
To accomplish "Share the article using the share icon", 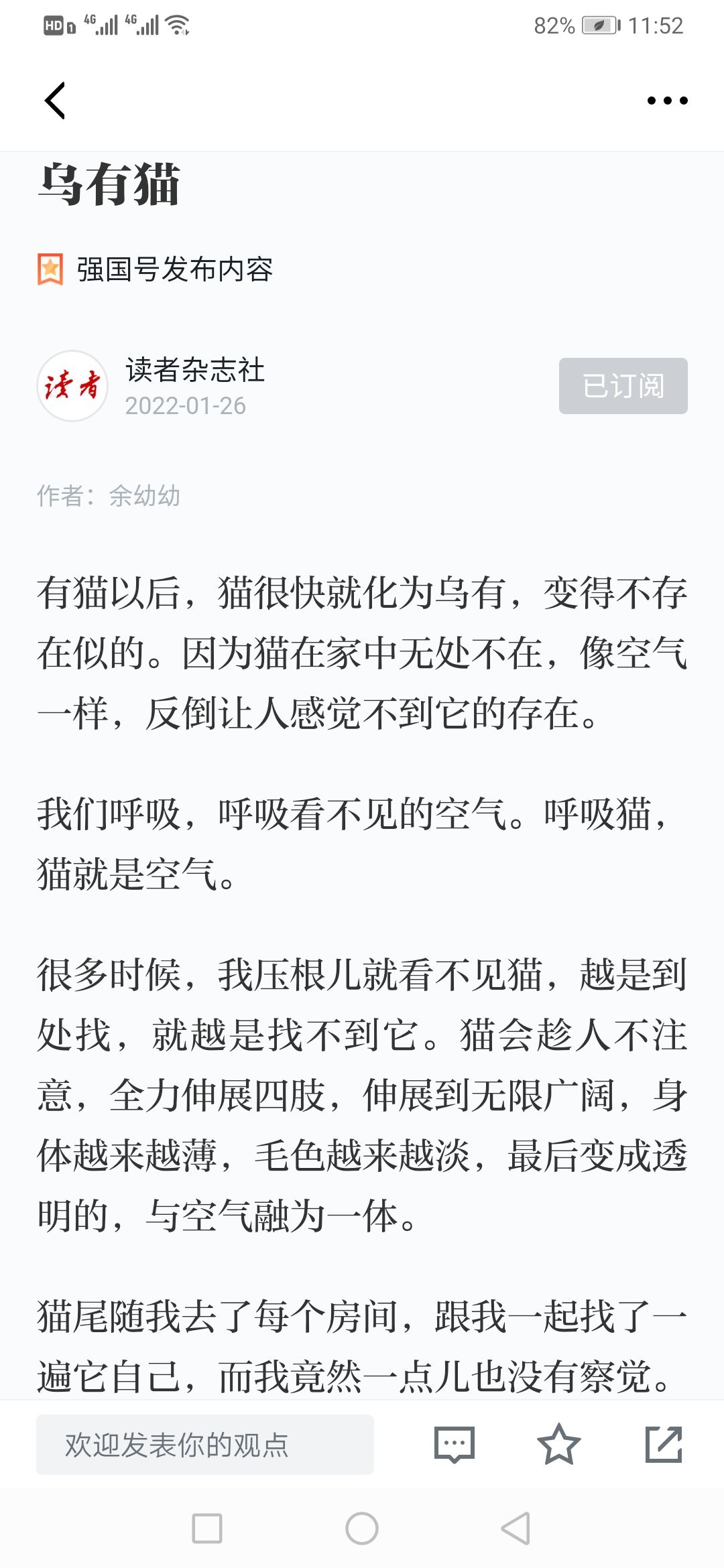I will pyautogui.click(x=664, y=1445).
